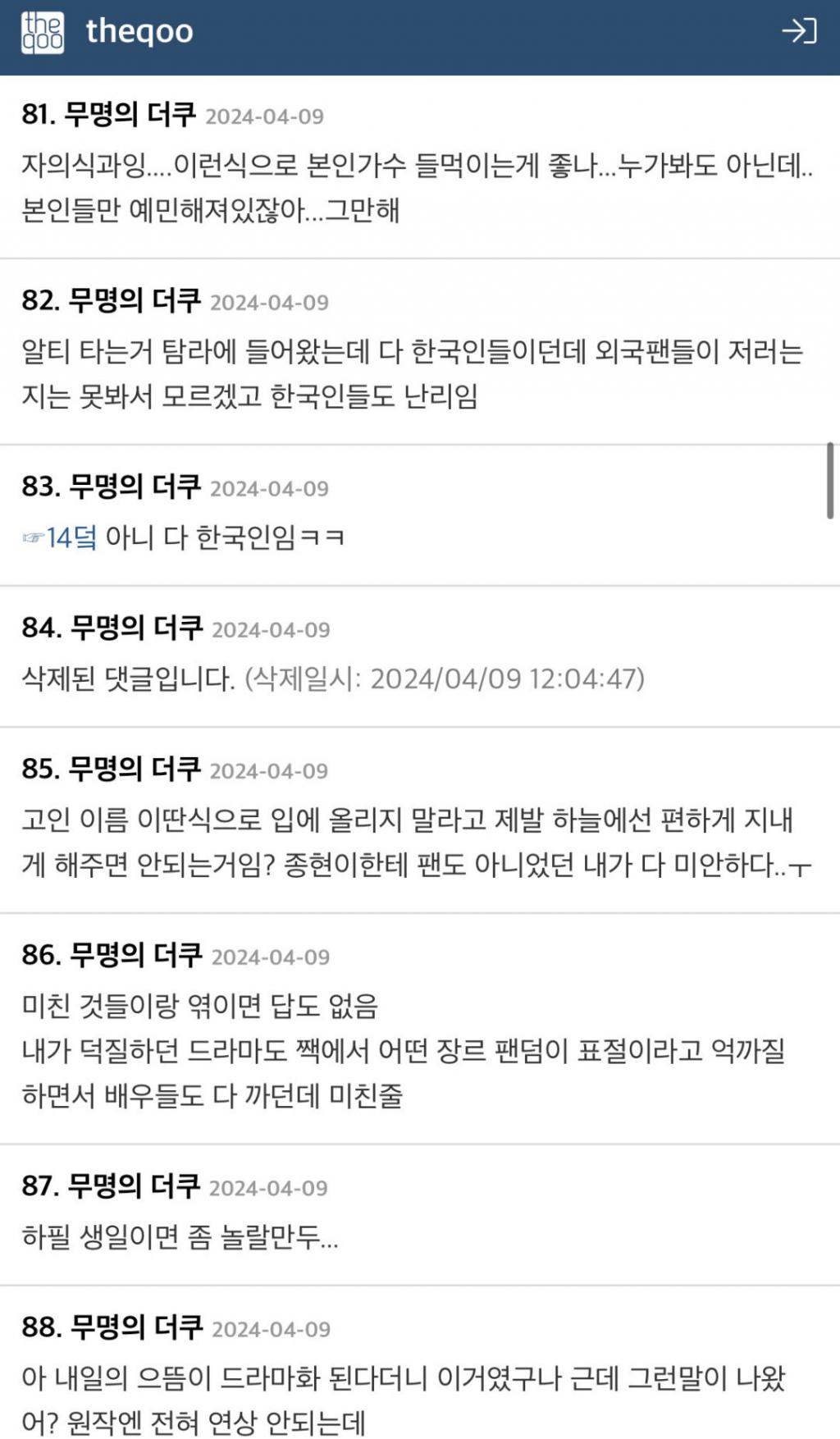Viewport: 840px width, 1439px height.
Task: Go to theqoo home via logo
Action: click(107, 32)
